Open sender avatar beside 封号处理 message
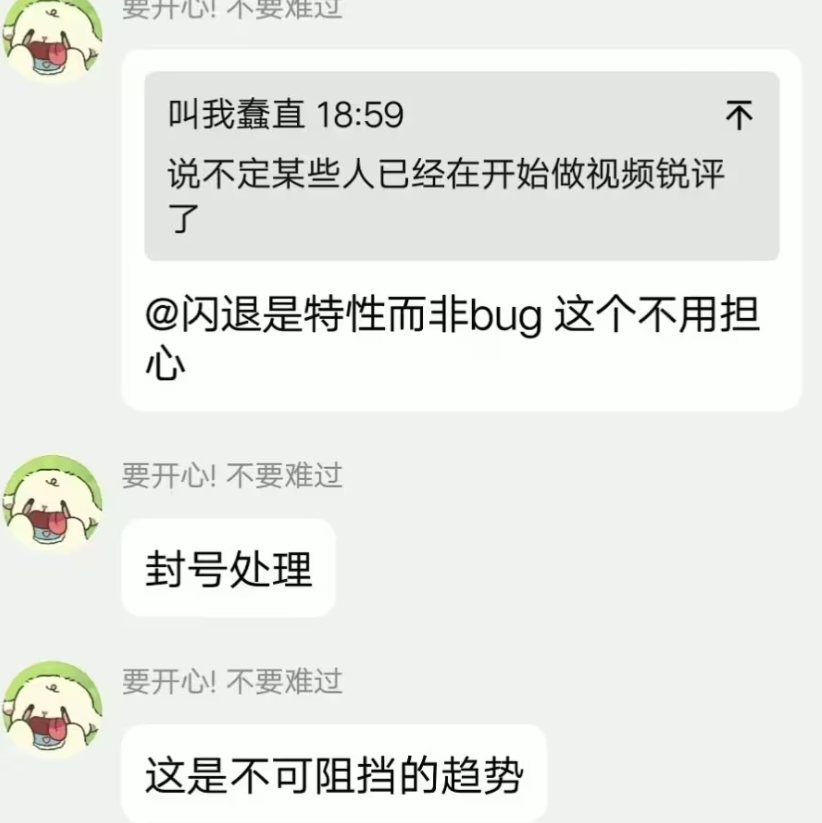Image resolution: width=822 pixels, height=823 pixels. click(x=53, y=505)
